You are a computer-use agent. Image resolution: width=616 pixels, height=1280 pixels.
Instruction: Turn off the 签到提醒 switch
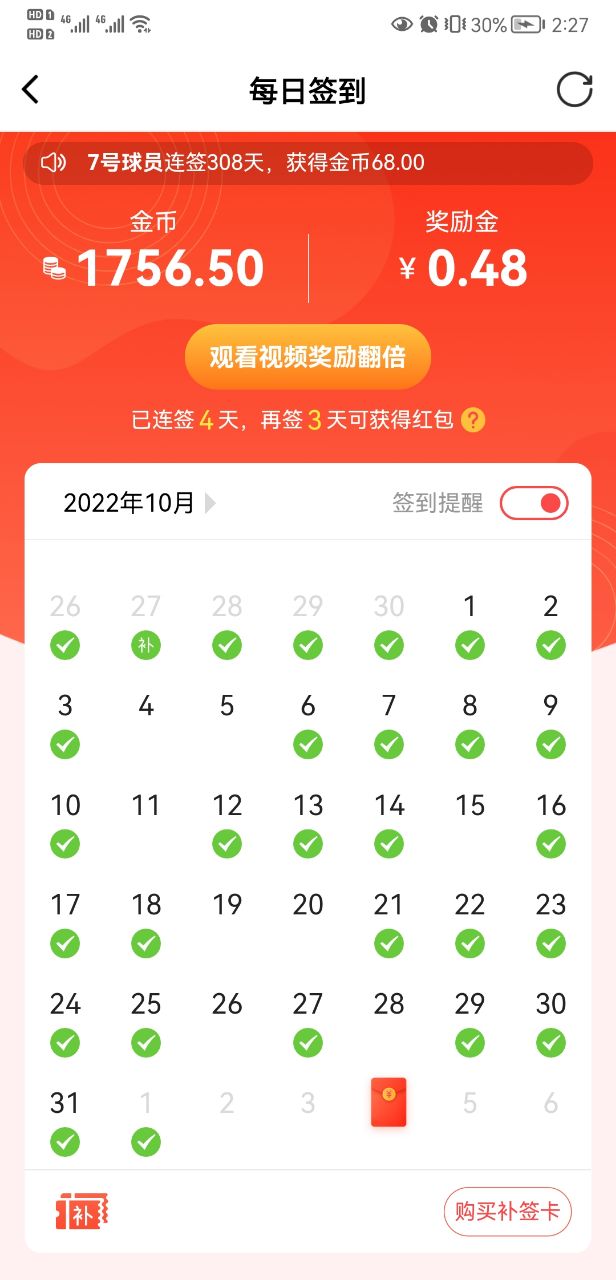(534, 503)
